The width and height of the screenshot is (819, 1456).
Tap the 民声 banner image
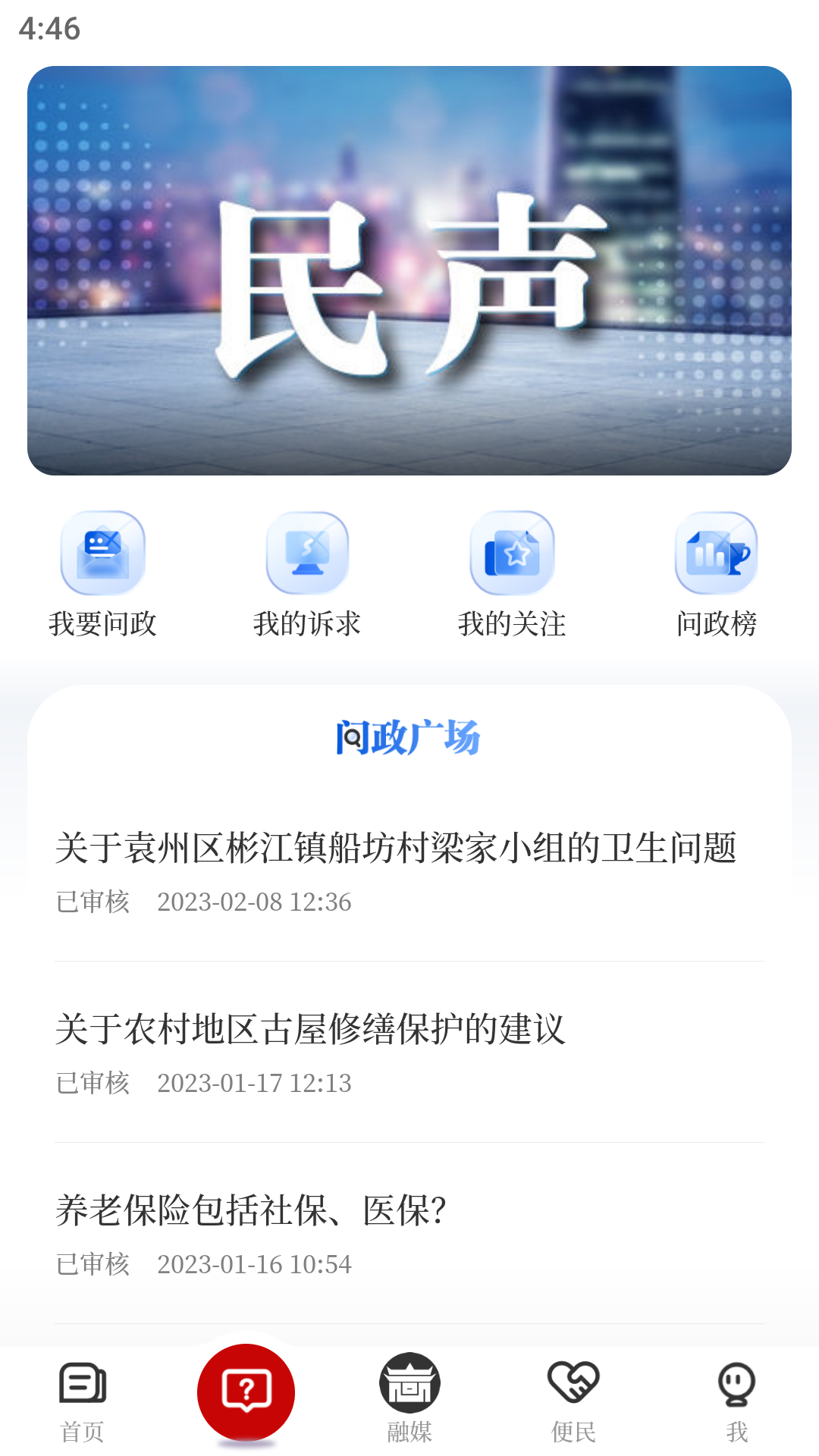click(x=409, y=269)
